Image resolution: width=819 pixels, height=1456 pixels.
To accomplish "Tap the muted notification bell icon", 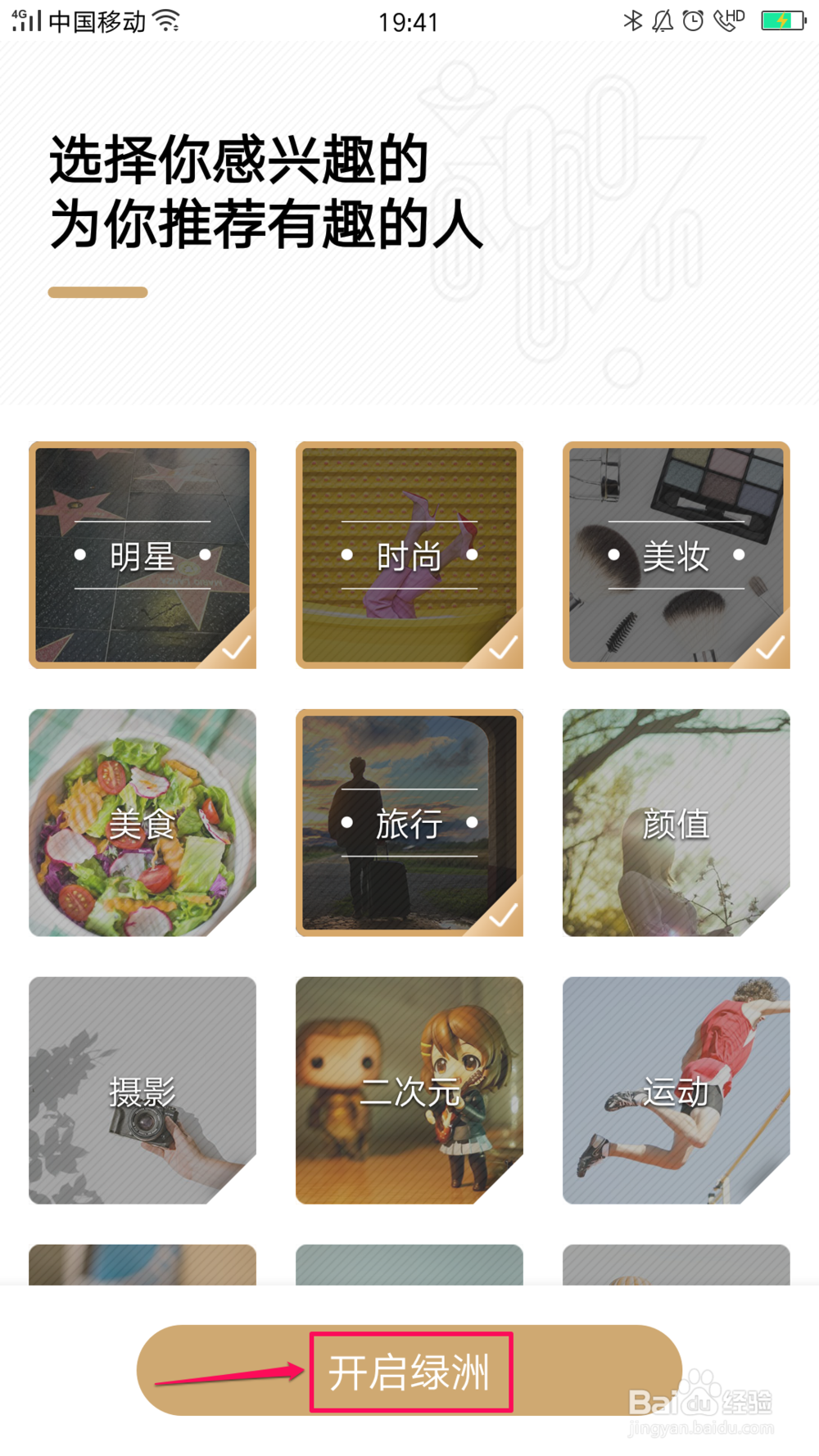I will tap(664, 20).
